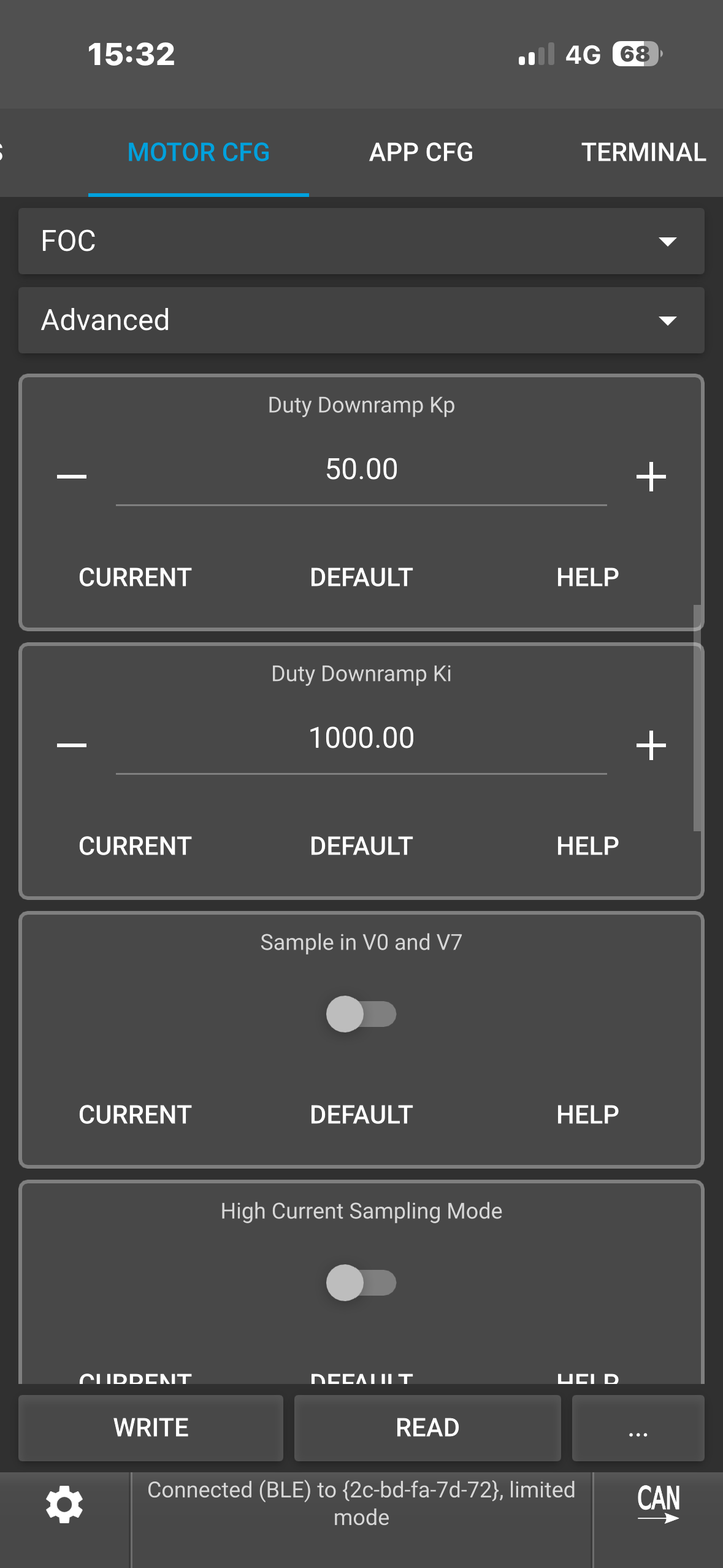Edit the Duty Downramp Kp value field
Viewport: 723px width, 1568px height.
pyautogui.click(x=361, y=471)
